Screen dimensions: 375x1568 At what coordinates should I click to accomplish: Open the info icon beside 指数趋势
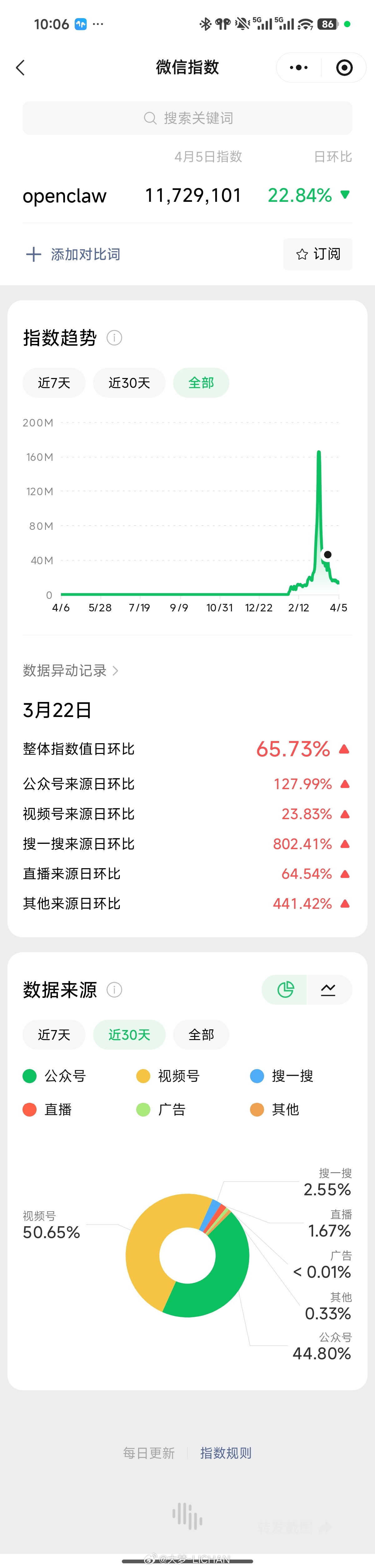click(x=114, y=338)
